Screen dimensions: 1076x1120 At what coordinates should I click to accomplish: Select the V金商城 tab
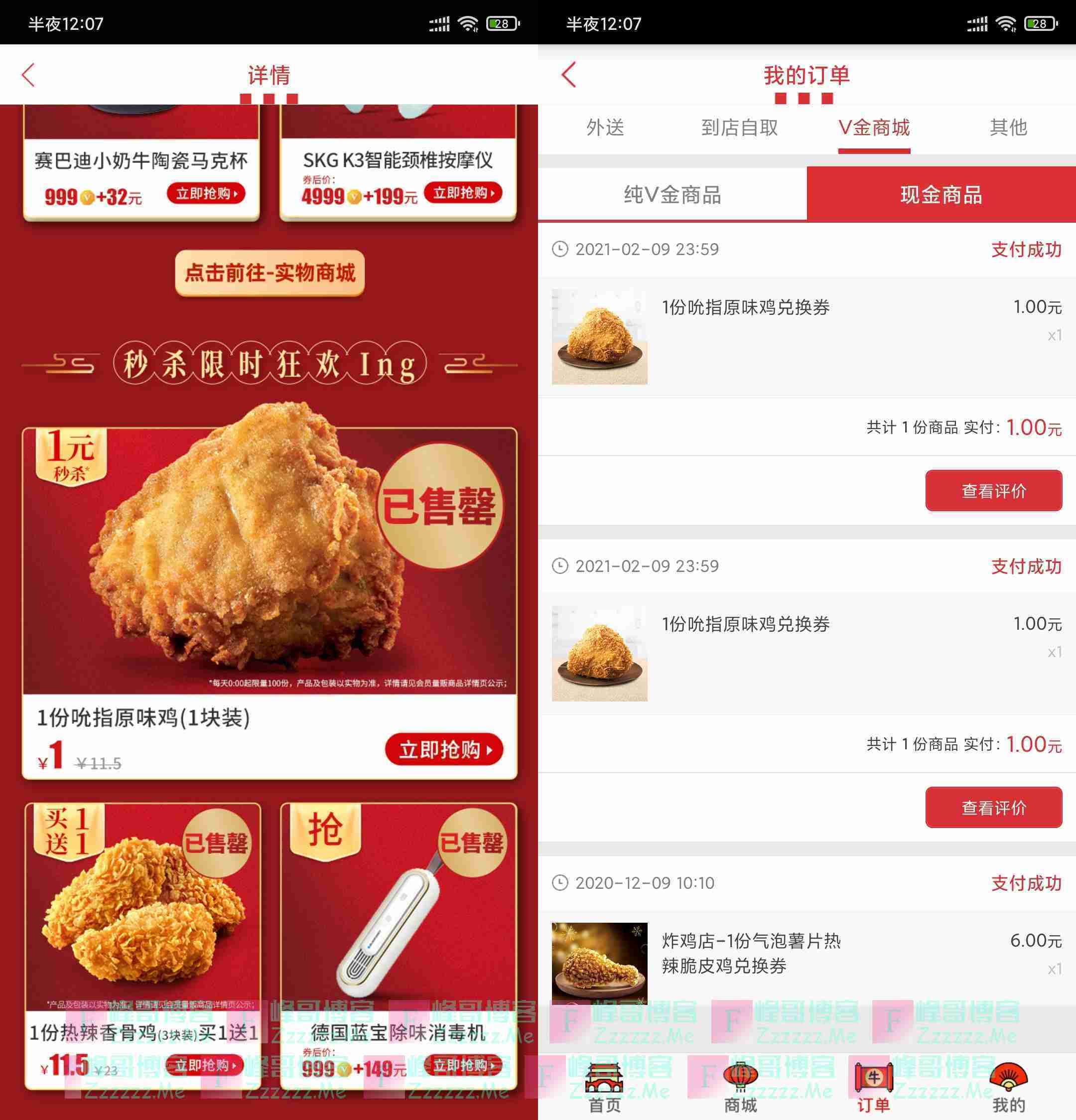click(874, 128)
